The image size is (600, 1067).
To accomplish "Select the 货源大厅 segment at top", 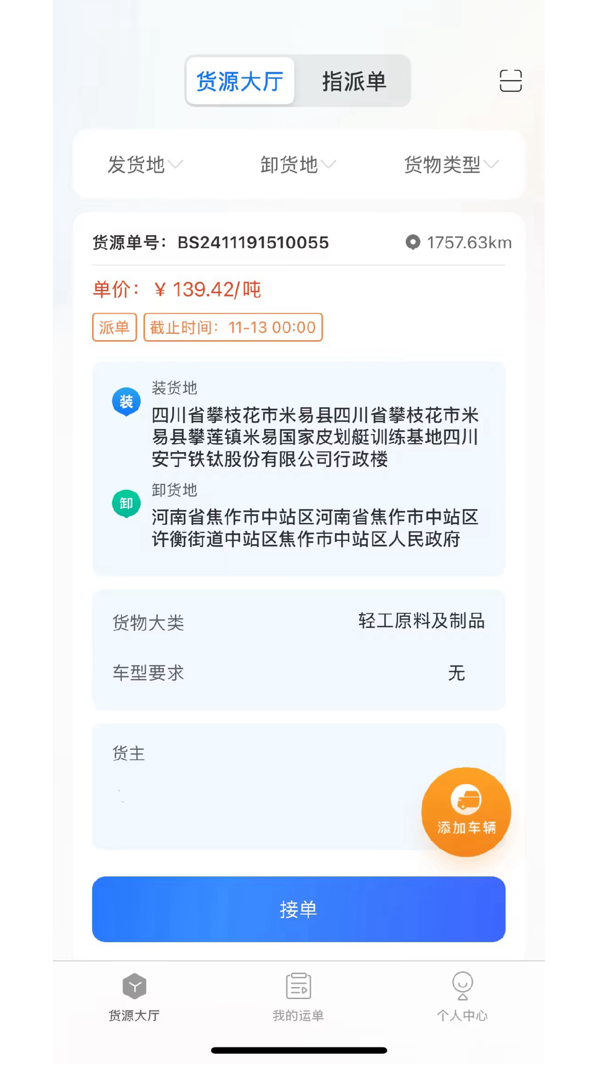I will pyautogui.click(x=240, y=82).
